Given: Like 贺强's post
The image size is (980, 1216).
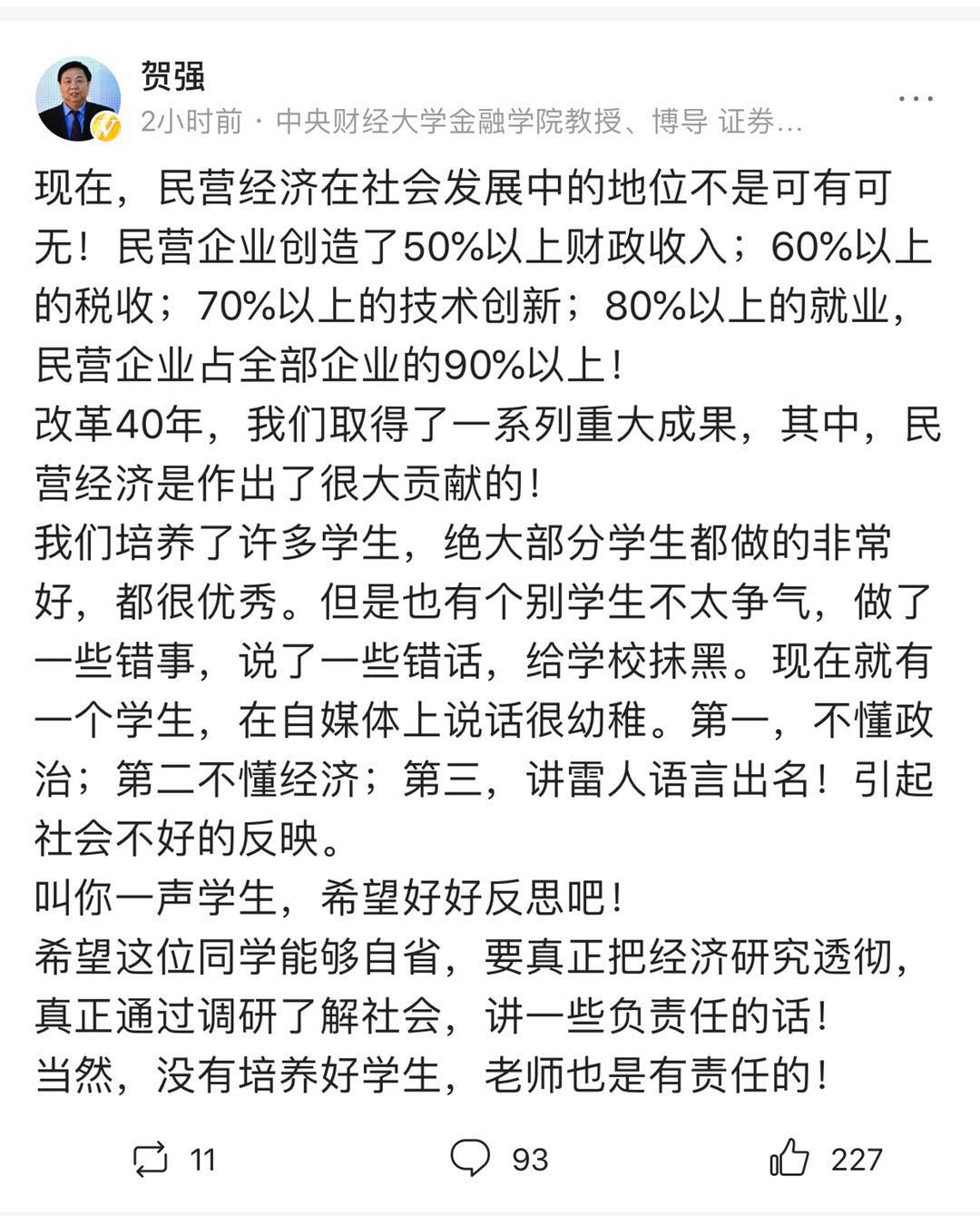Looking at the screenshot, I should coord(789,1158).
